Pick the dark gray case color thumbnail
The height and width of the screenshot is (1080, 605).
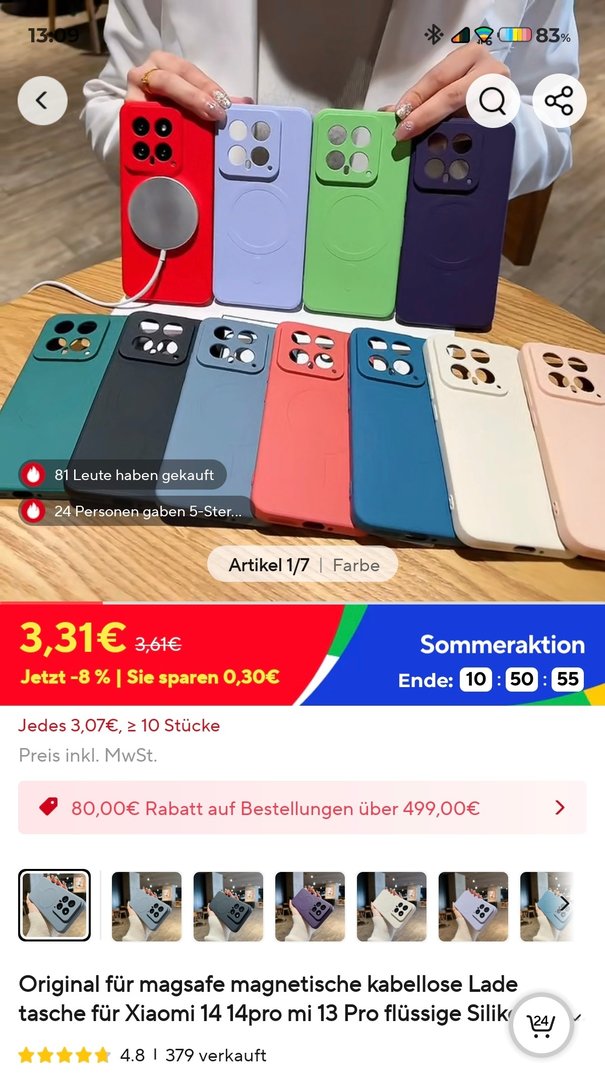pyautogui.click(x=228, y=906)
